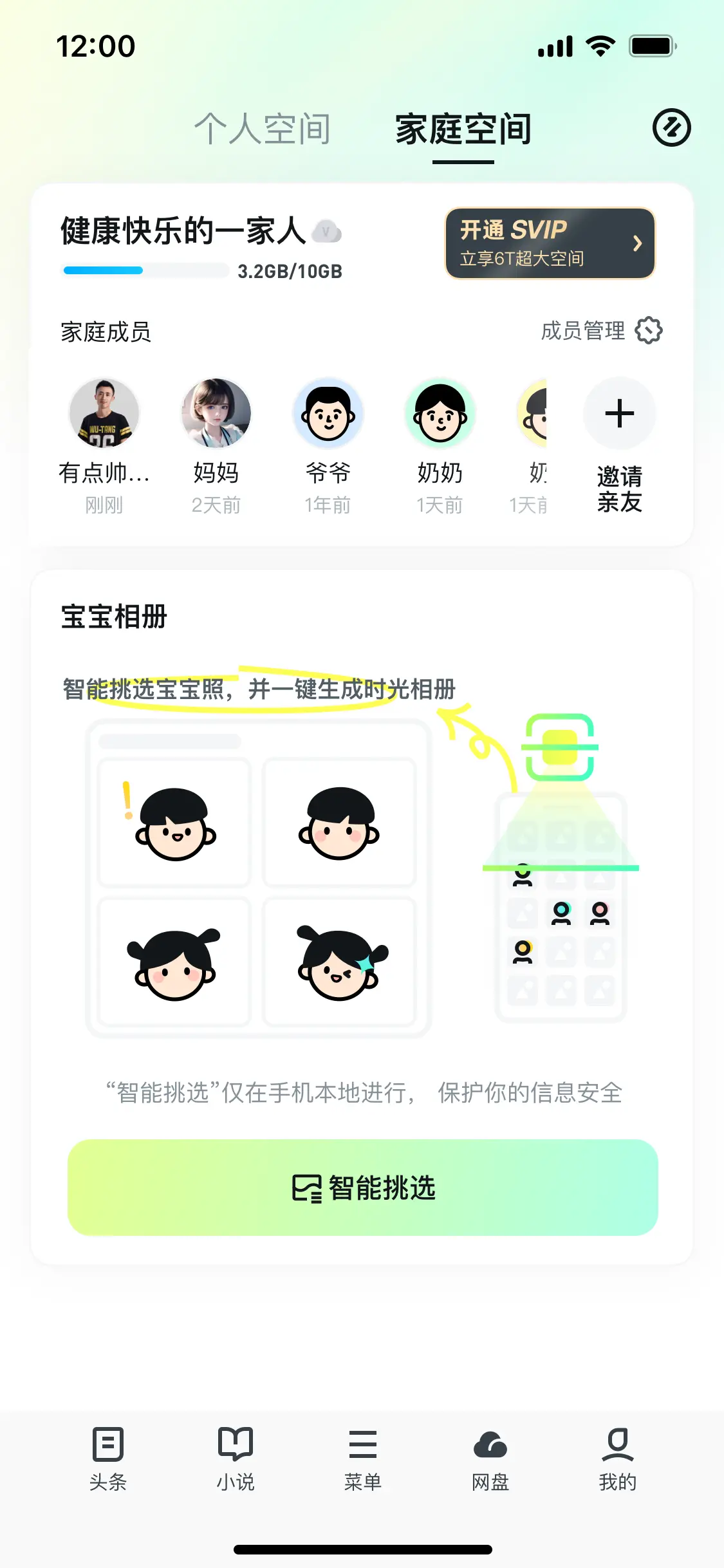This screenshot has width=724, height=1568.
Task: Switch to the 个人空间 tab
Action: (263, 129)
